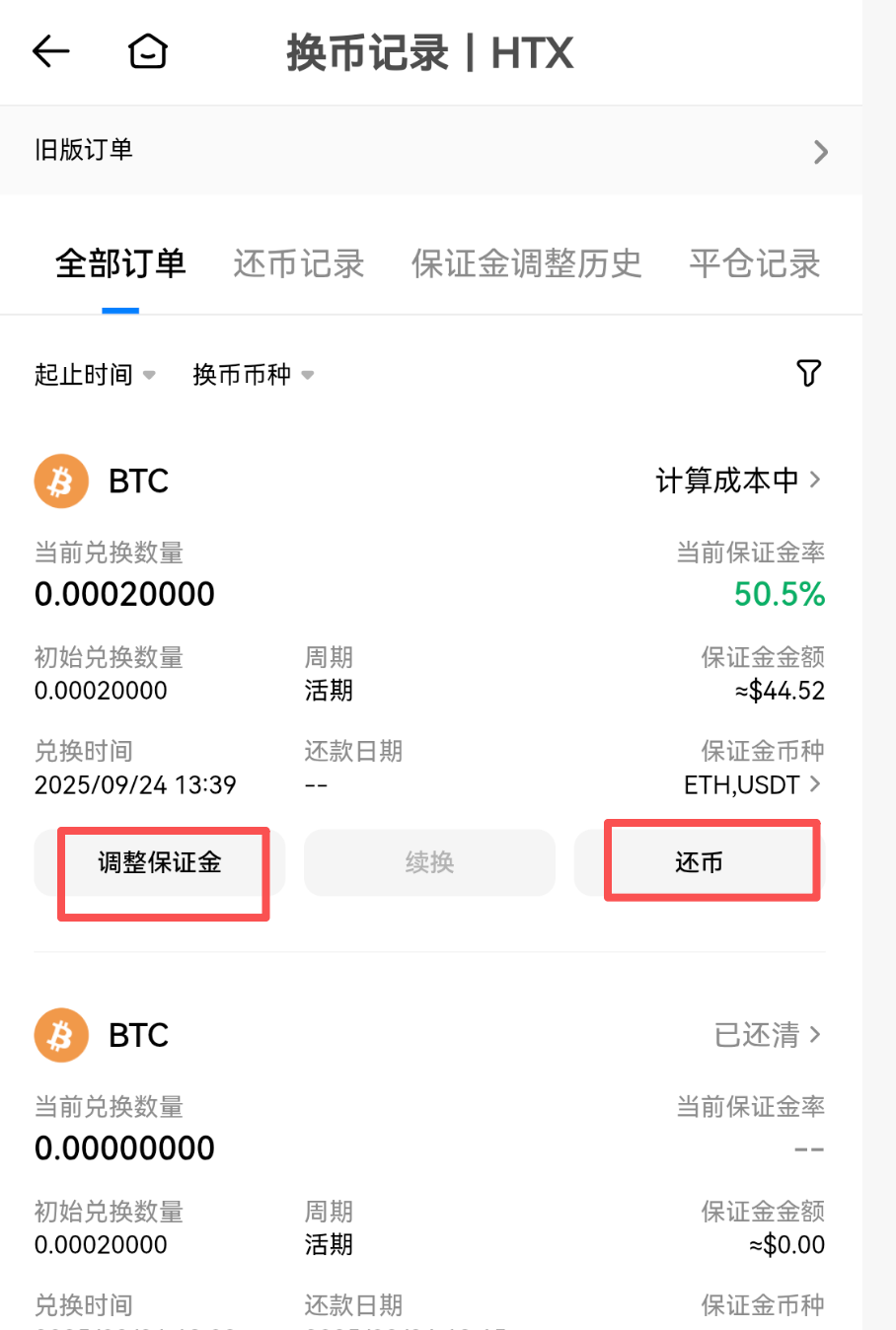Switch to the 全部订单 tab
Viewport: 896px width, 1330px height.
click(x=120, y=264)
